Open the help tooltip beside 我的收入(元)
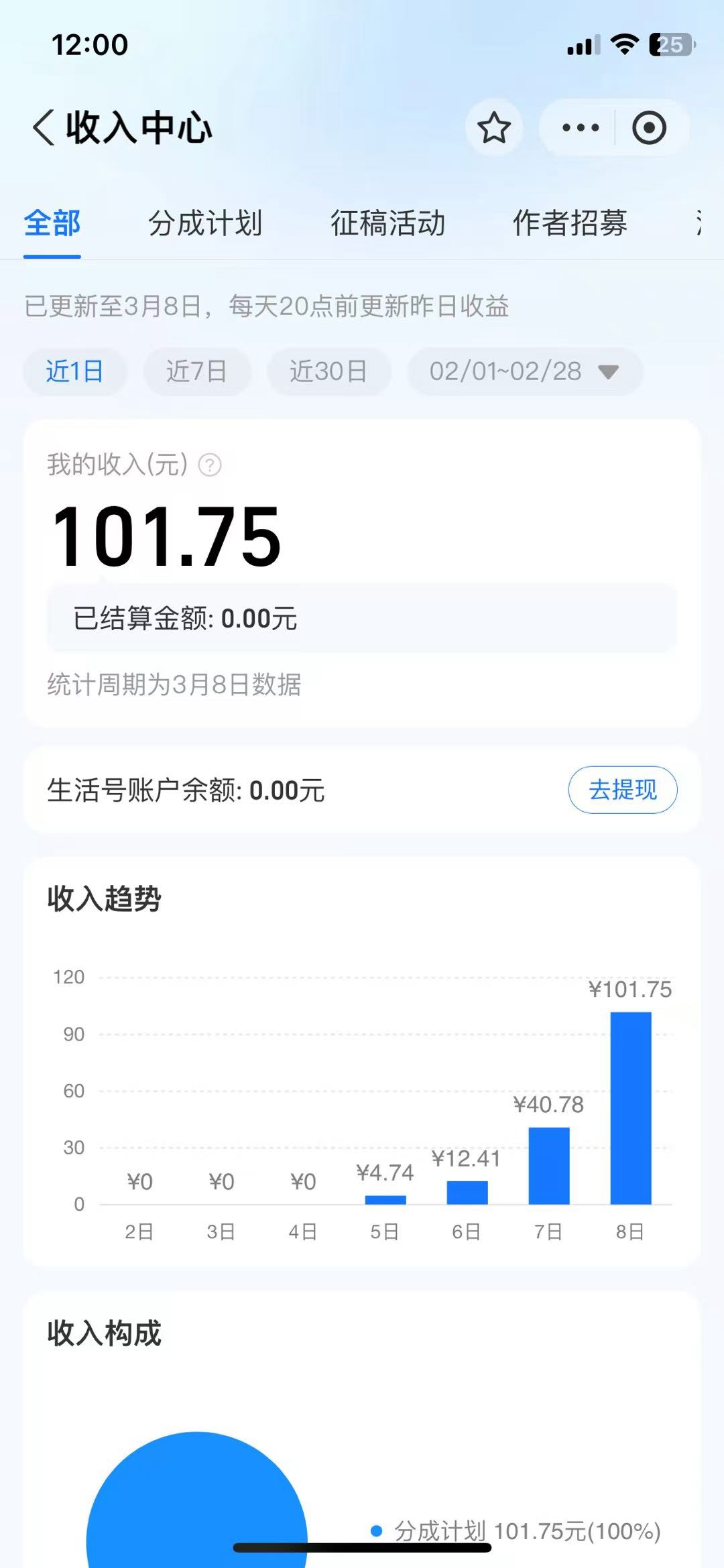 click(210, 465)
